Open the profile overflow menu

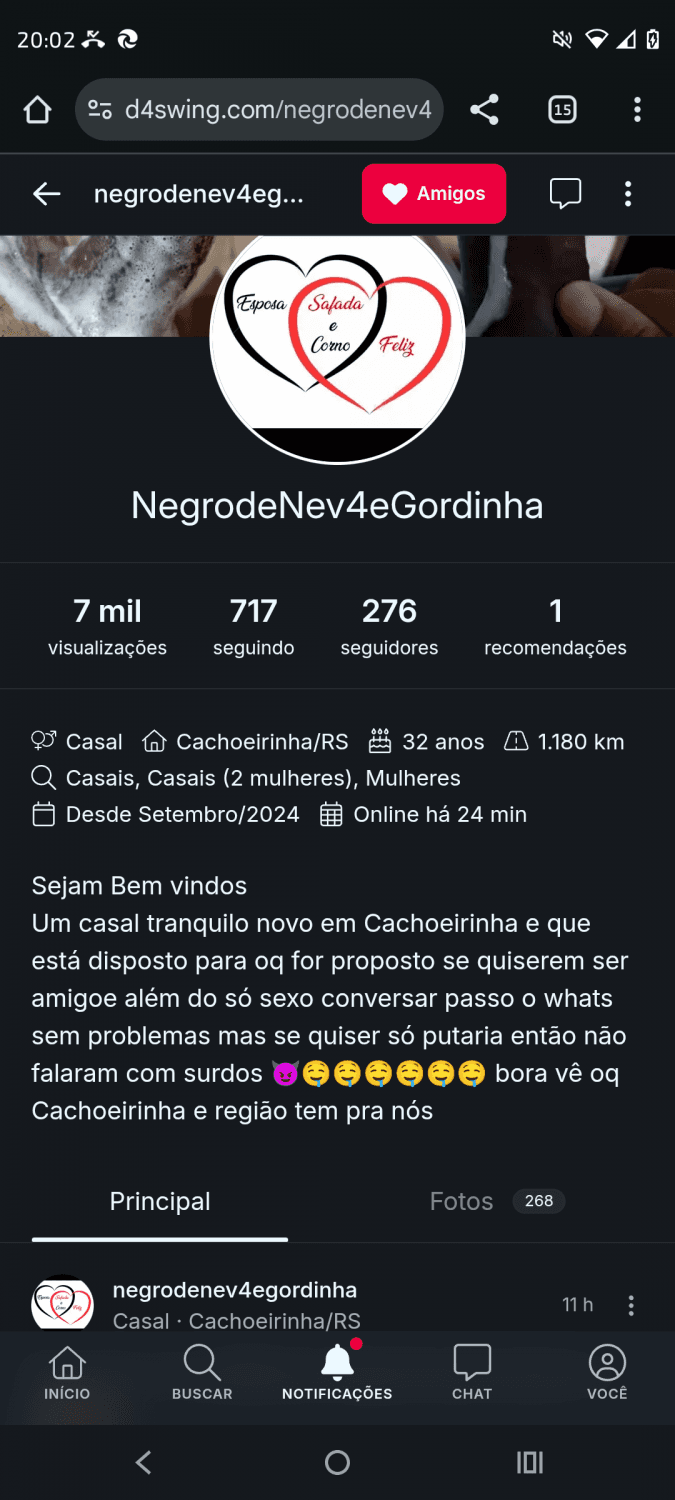pos(628,194)
